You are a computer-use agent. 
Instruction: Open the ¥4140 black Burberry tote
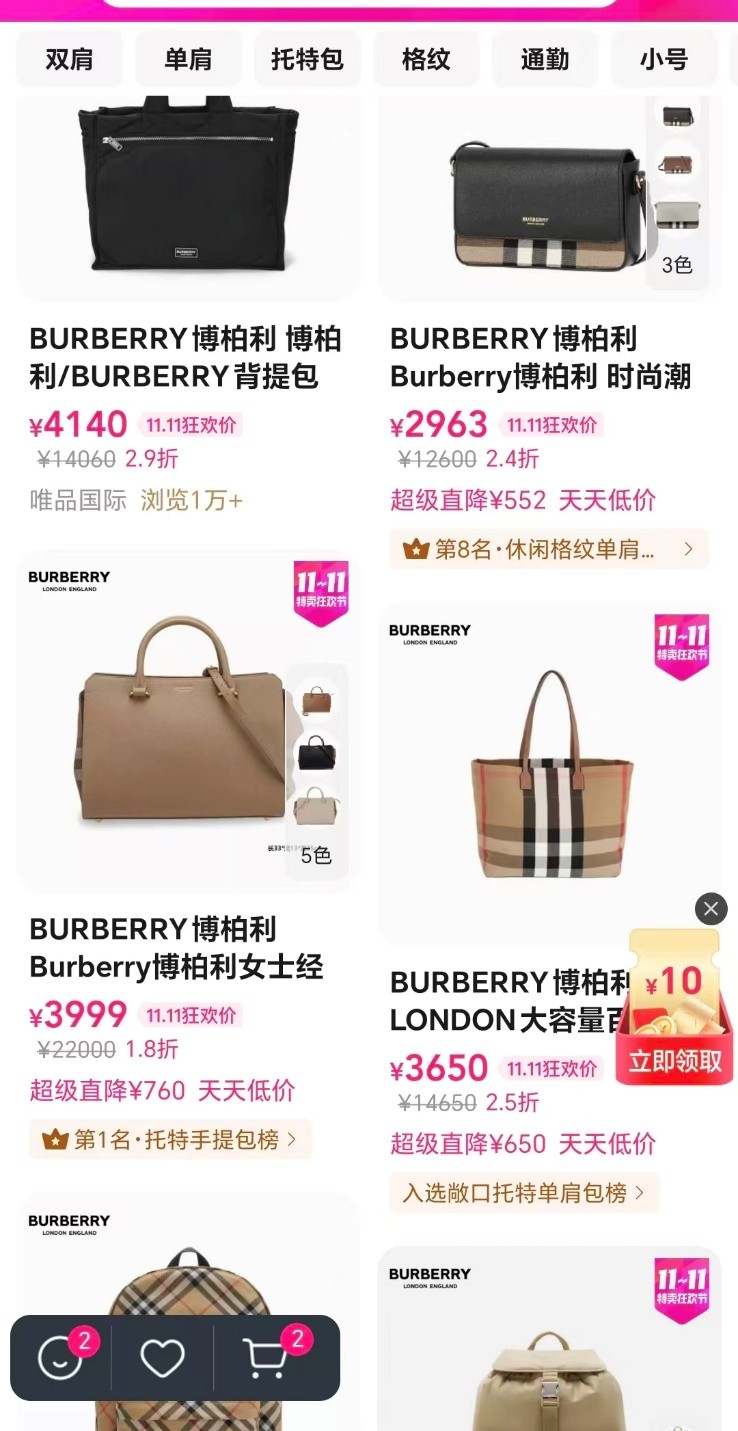[x=188, y=190]
